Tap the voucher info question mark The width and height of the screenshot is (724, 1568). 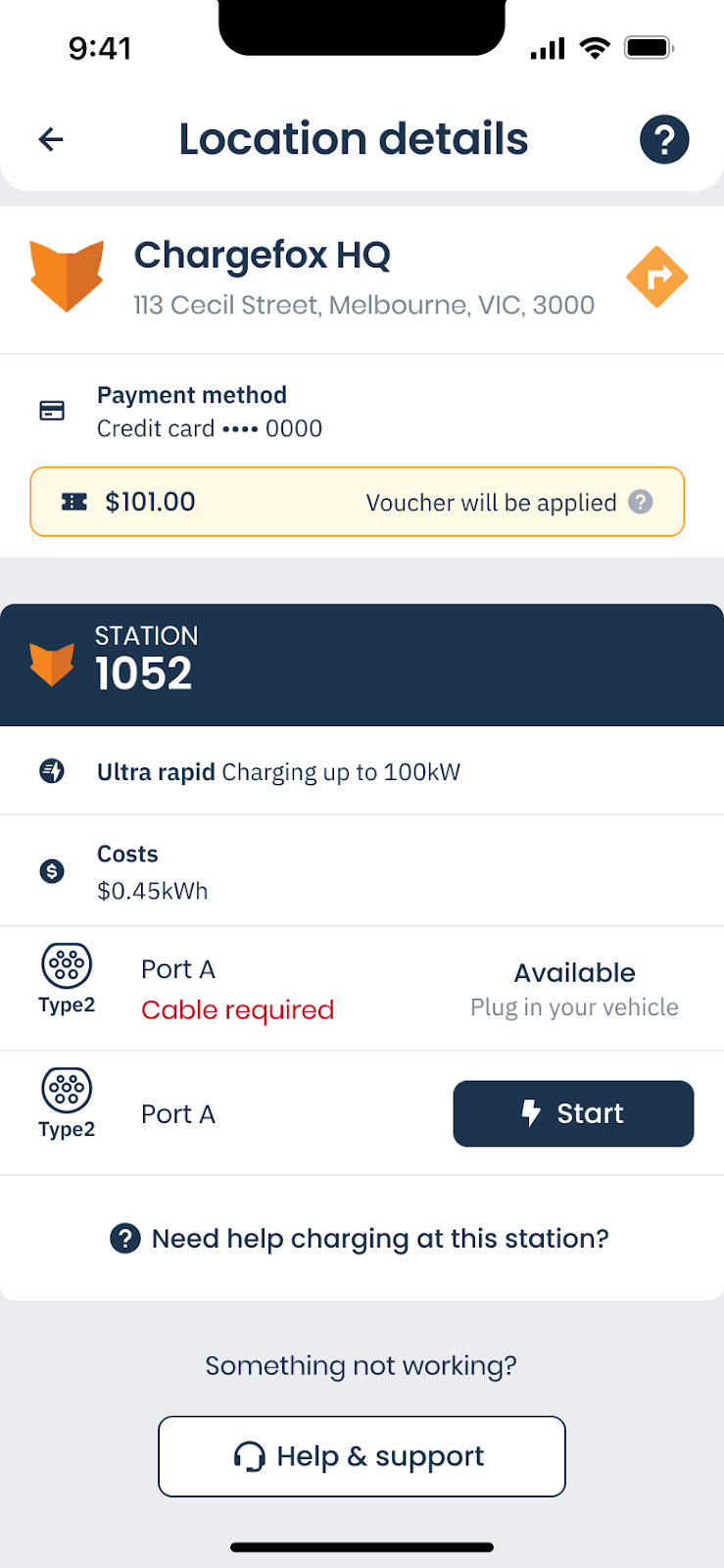point(641,502)
